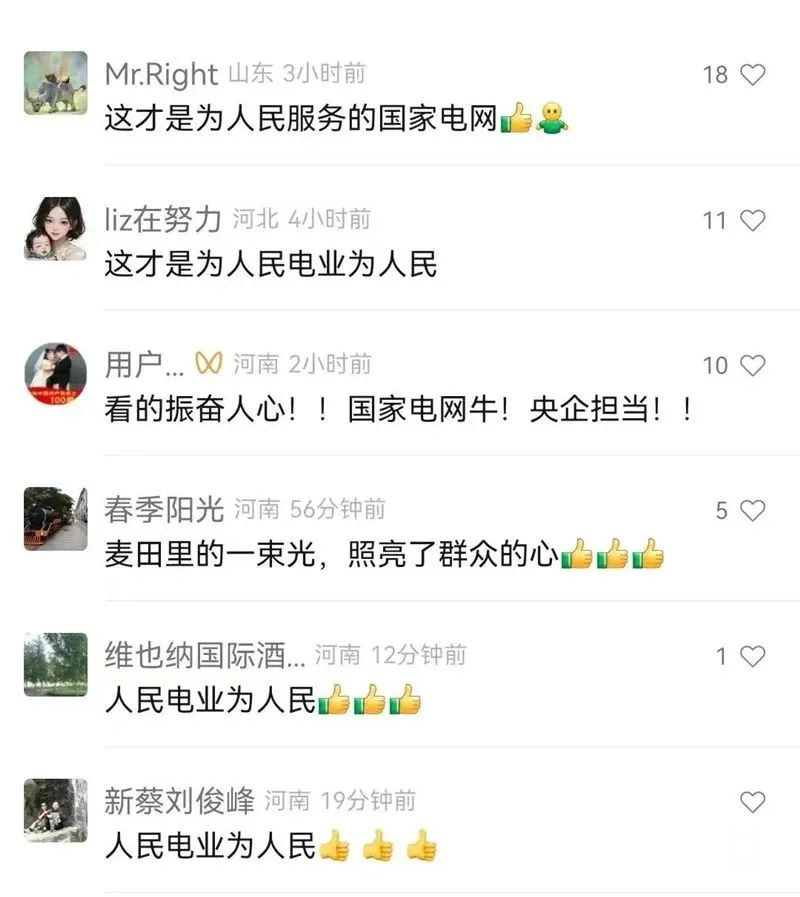This screenshot has height=897, width=800.
Task: Like 新蔡刘俊峰's comment
Action: 752,801
